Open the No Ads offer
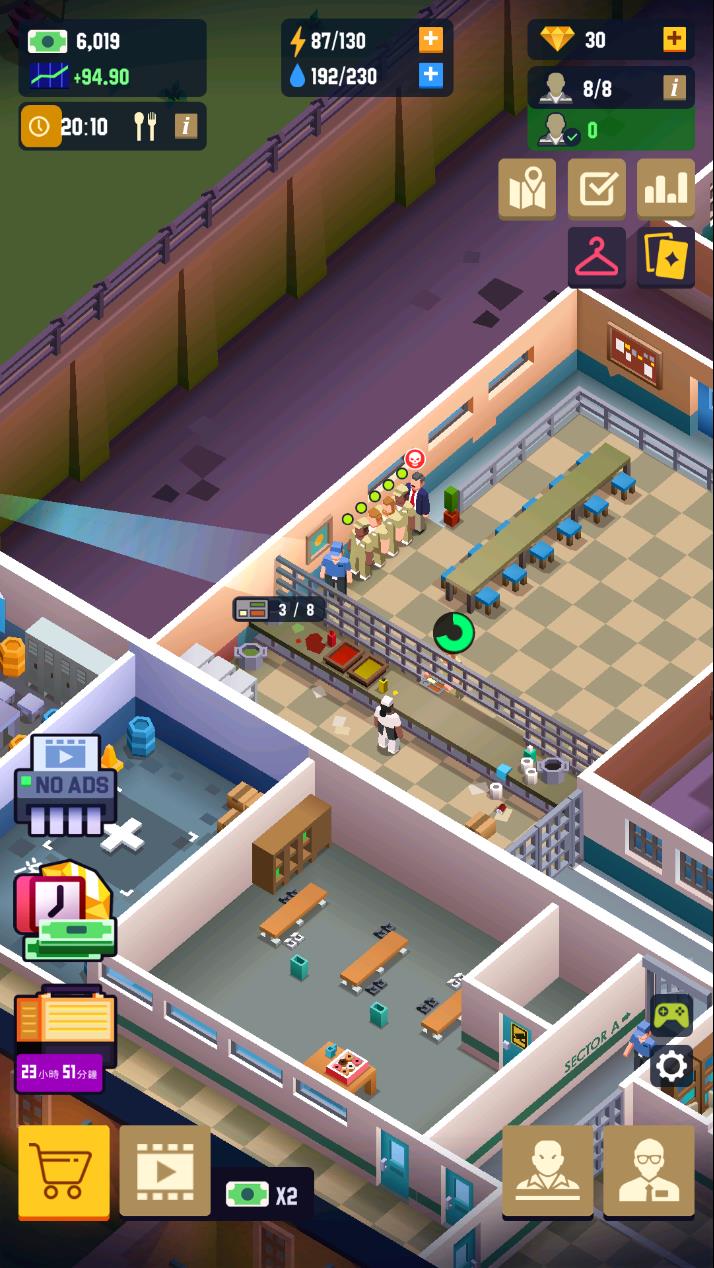The width and height of the screenshot is (714, 1268). [65, 786]
